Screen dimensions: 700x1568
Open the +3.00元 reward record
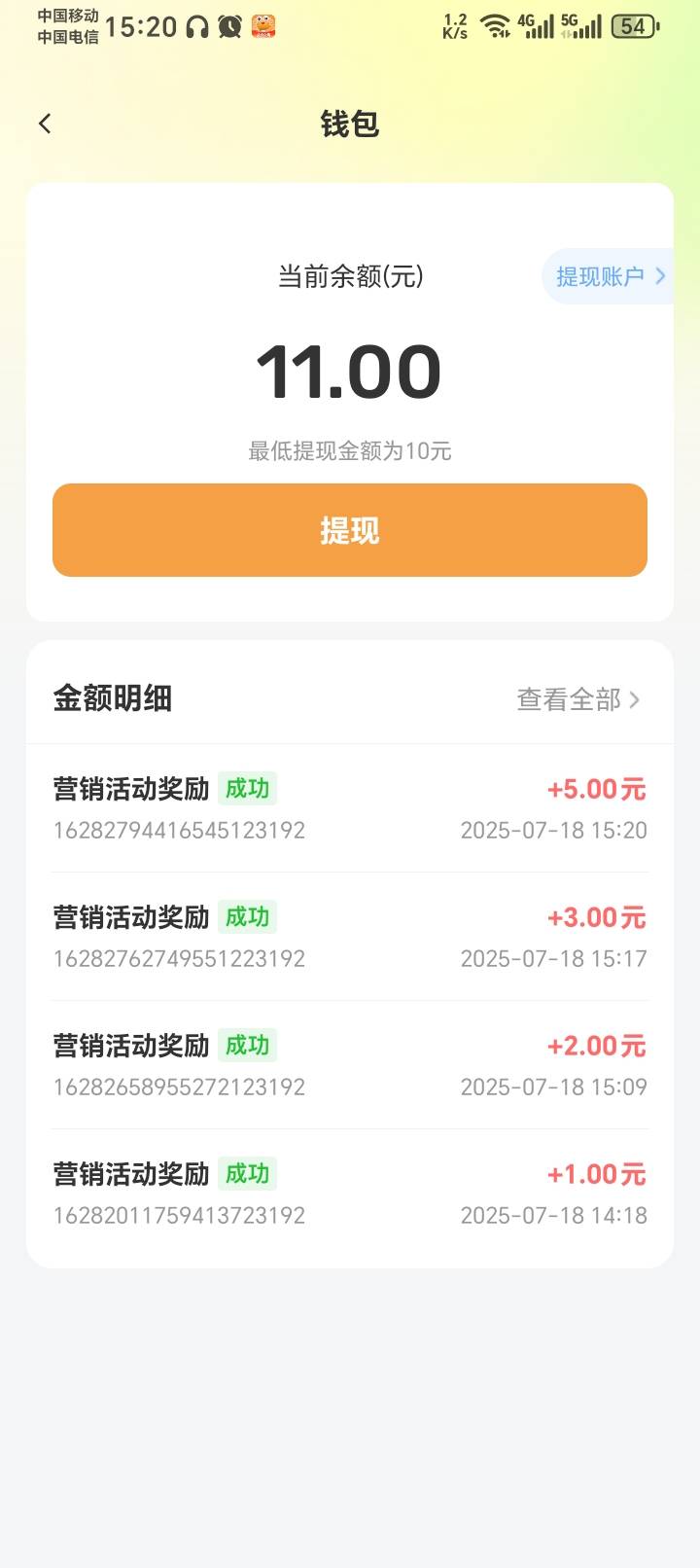coord(350,937)
